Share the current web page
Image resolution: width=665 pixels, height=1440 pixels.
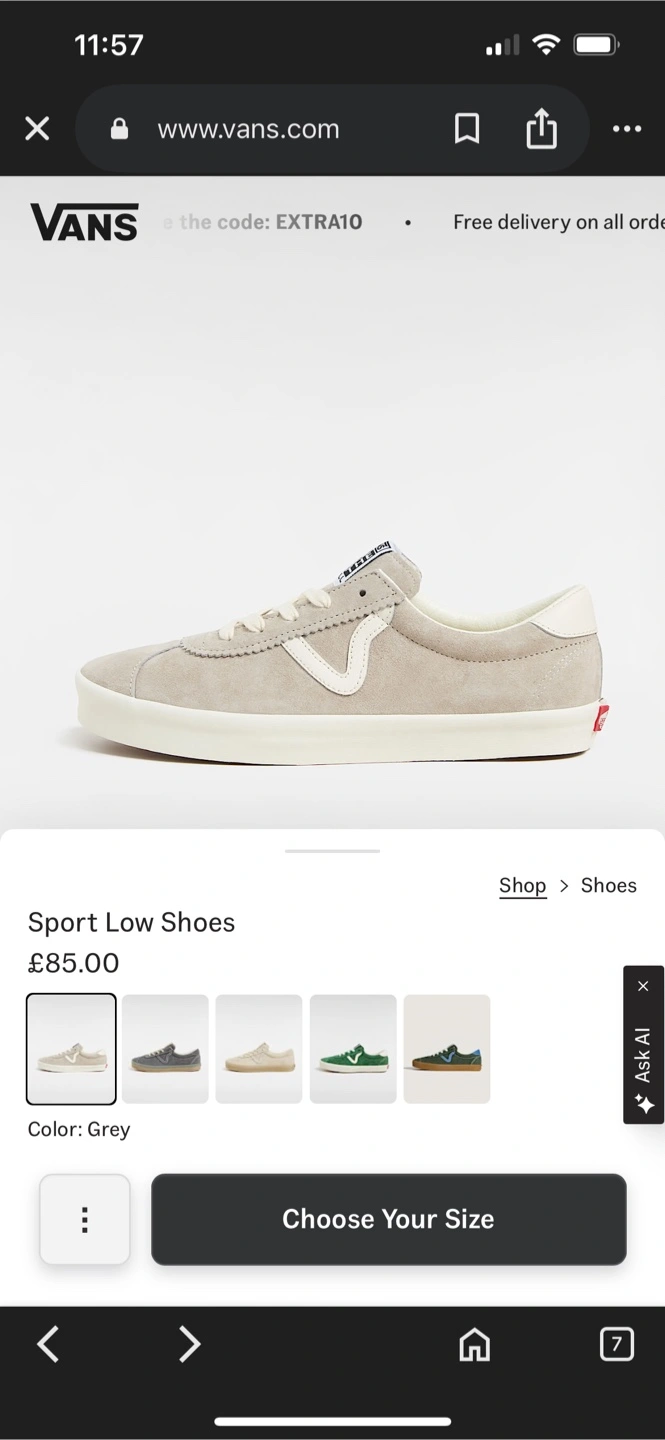tap(541, 129)
